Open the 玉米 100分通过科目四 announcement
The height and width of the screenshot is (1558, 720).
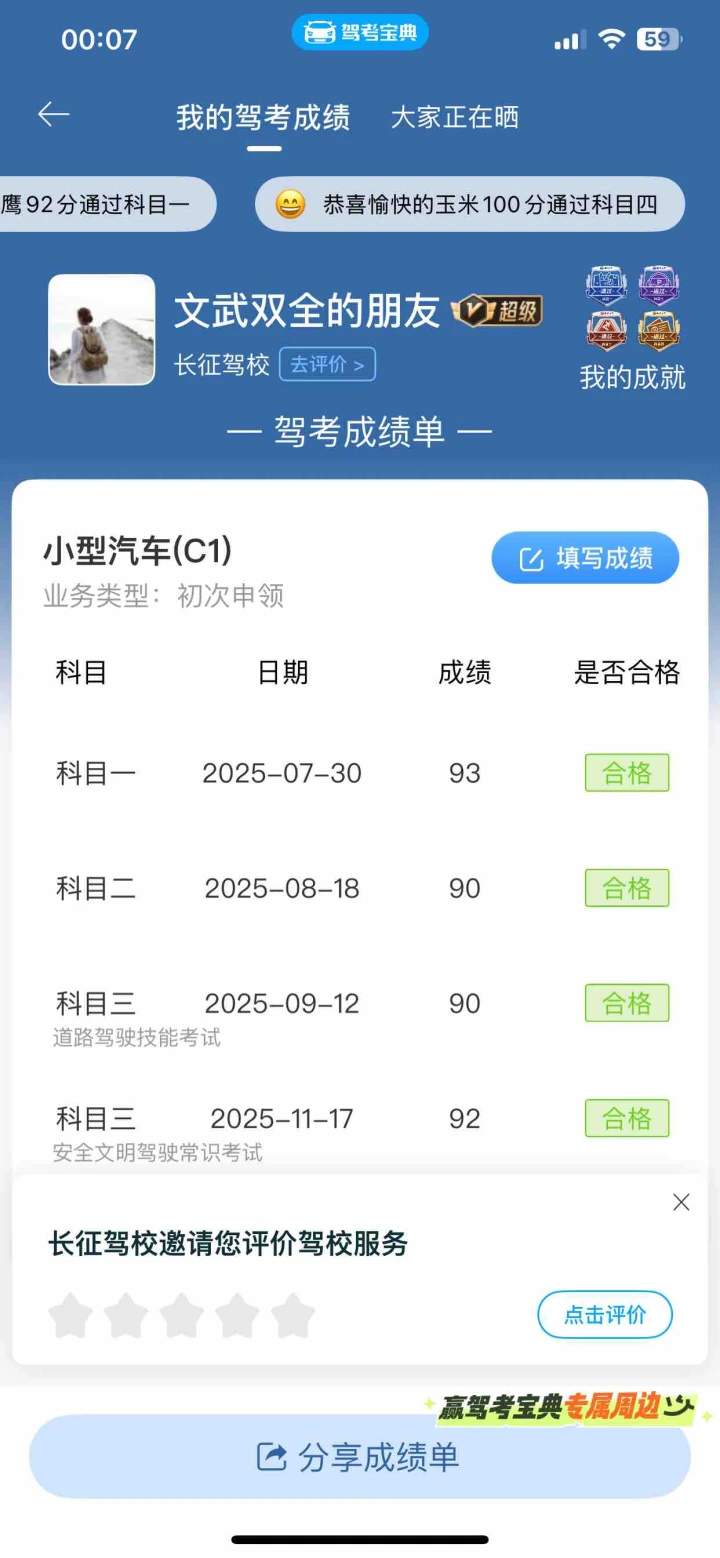(470, 205)
